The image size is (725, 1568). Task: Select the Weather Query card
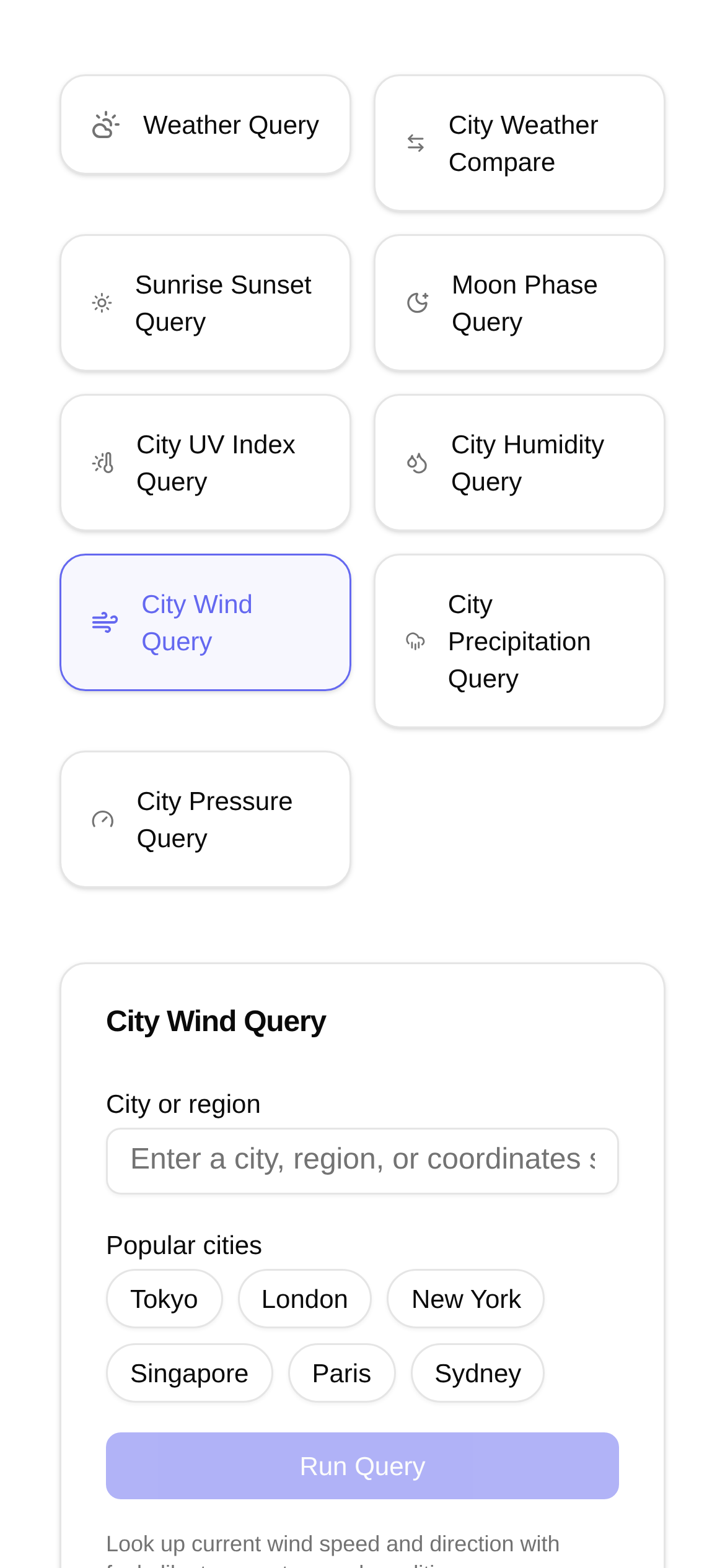click(205, 125)
